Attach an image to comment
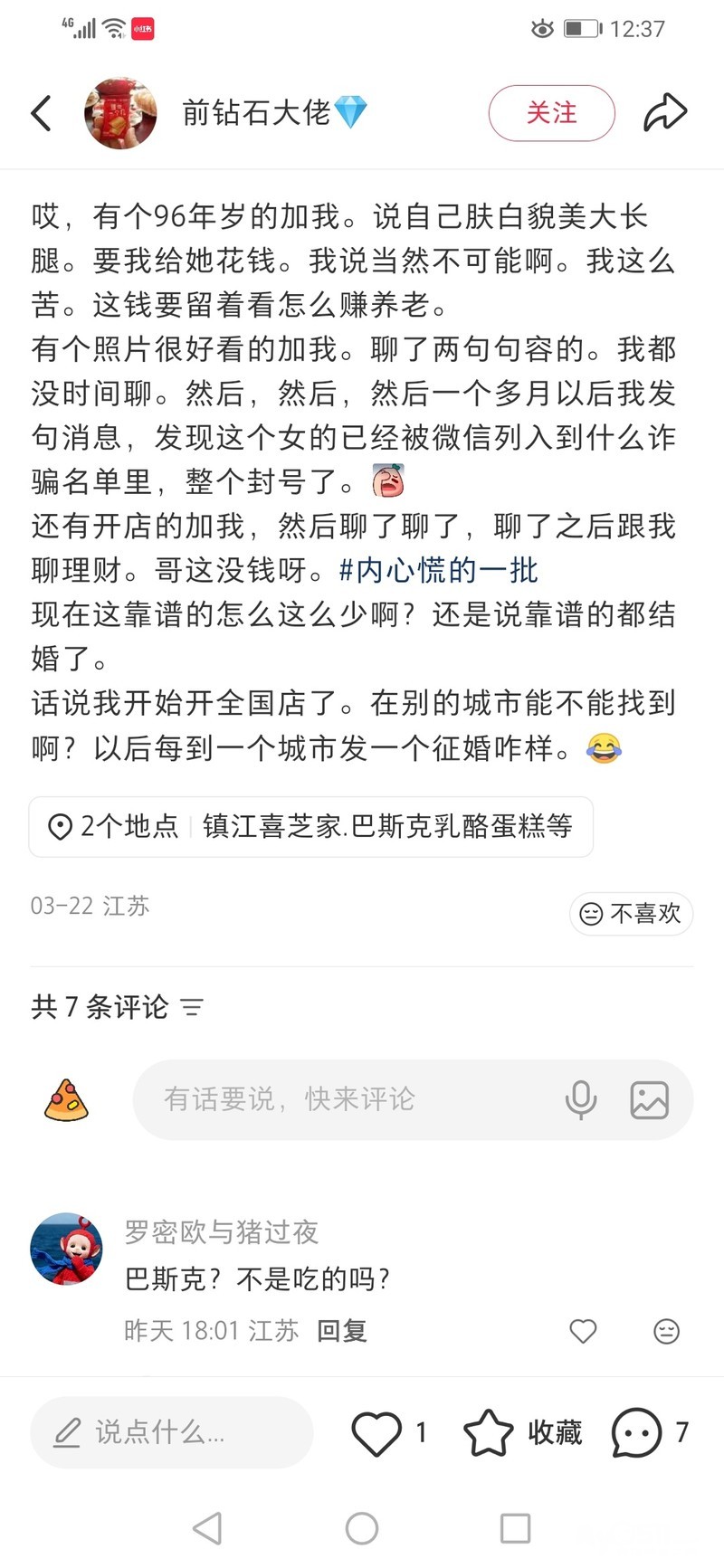The height and width of the screenshot is (1568, 724). (649, 1099)
